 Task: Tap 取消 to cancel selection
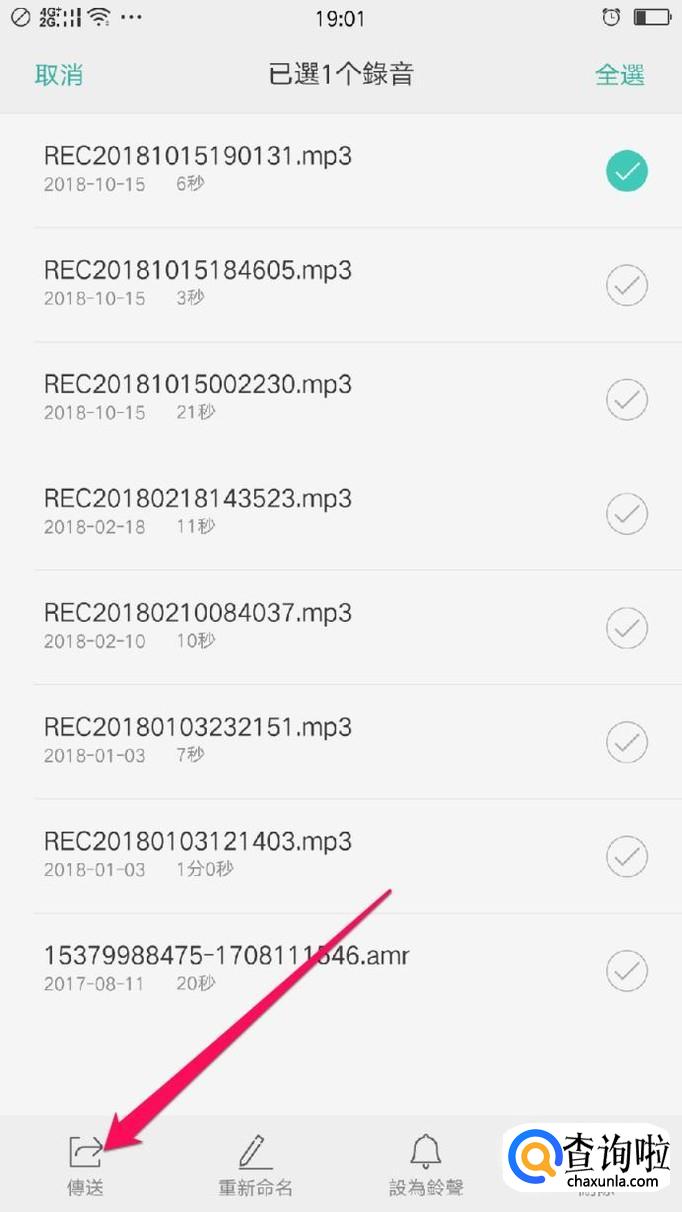(59, 75)
